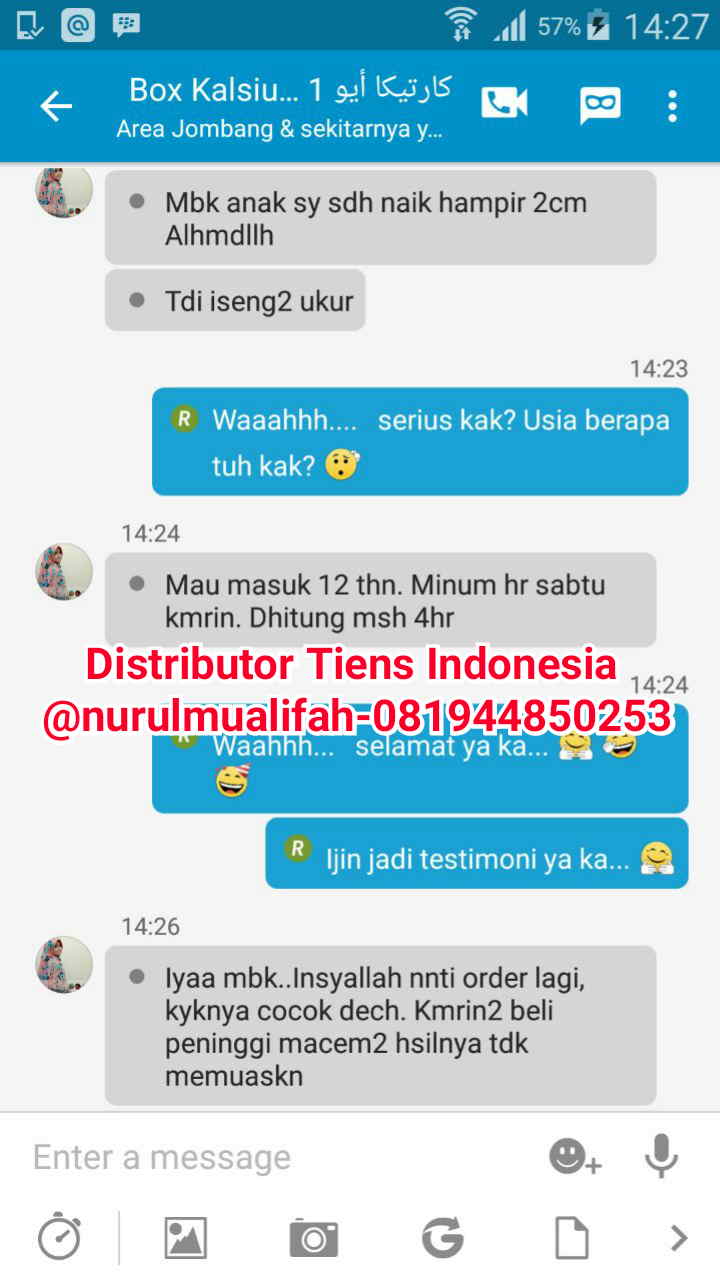Focus the Enter a message field
This screenshot has width=720, height=1281.
coord(270,1157)
